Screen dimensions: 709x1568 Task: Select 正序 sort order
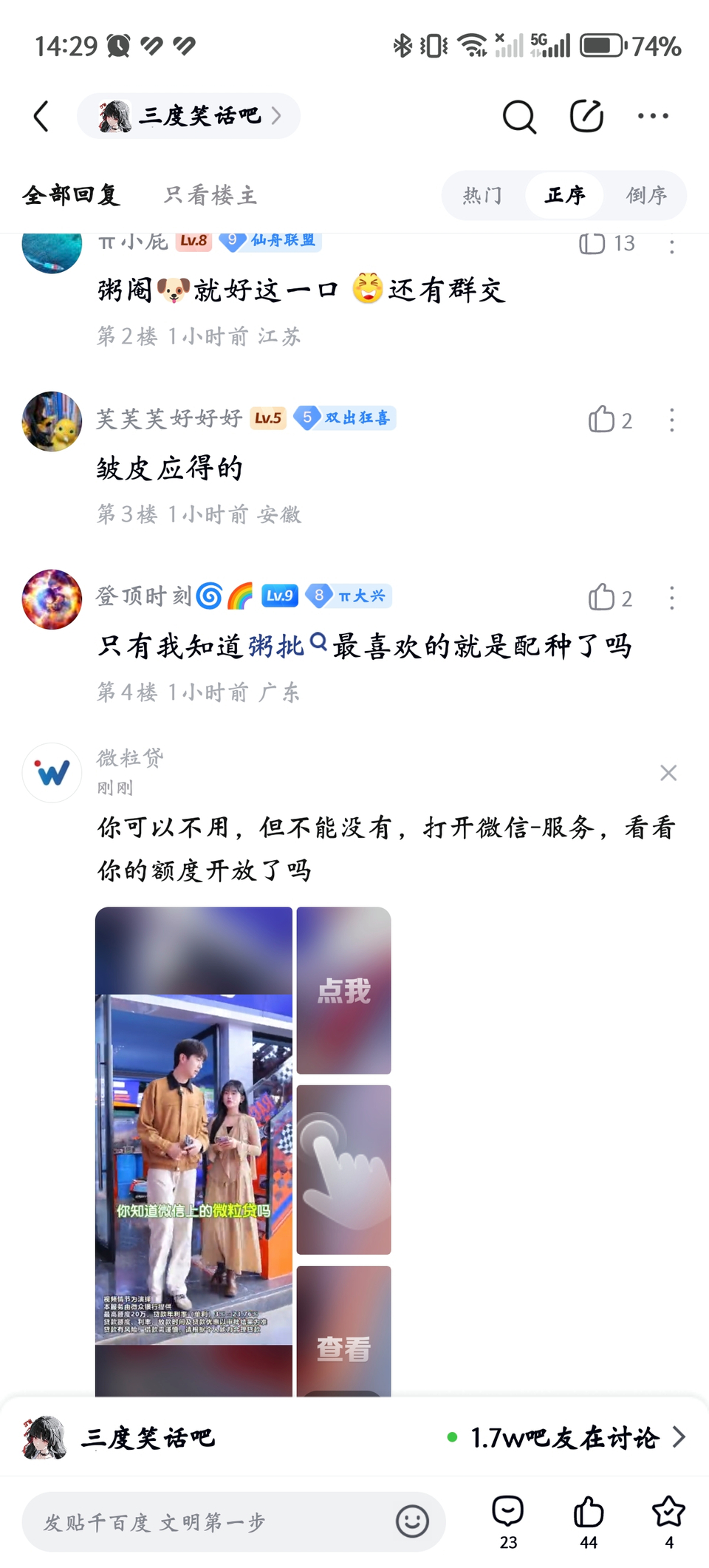(x=565, y=195)
